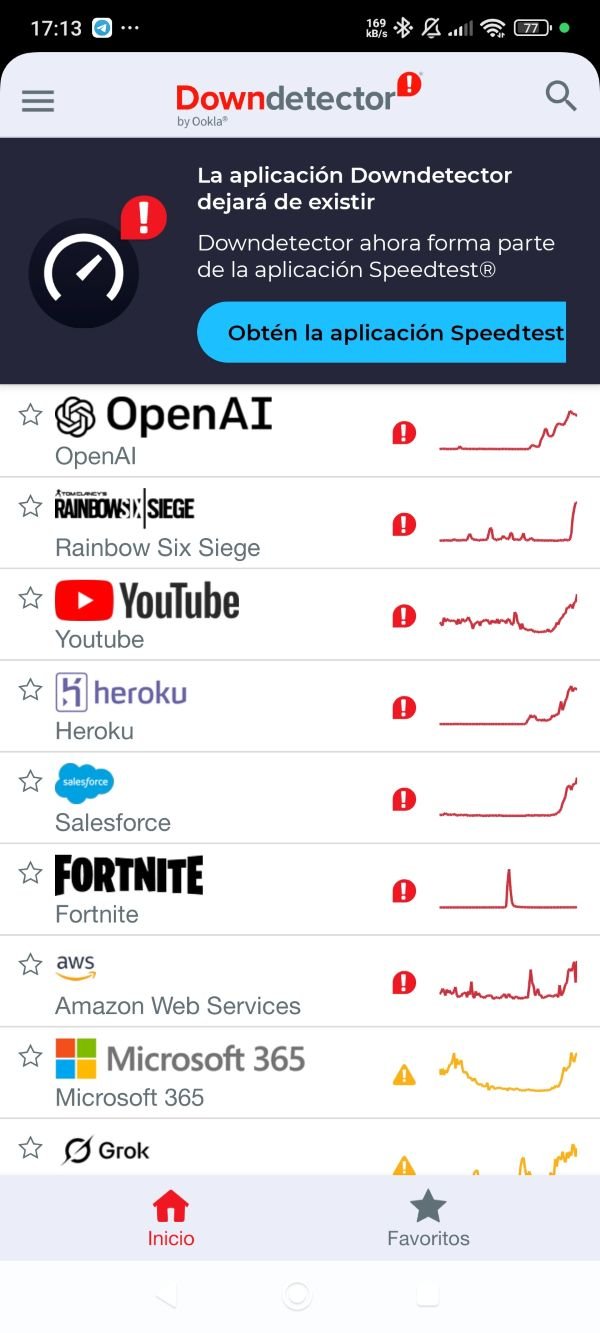Open Fortnite status details
This screenshot has width=600, height=1333.
300,889
